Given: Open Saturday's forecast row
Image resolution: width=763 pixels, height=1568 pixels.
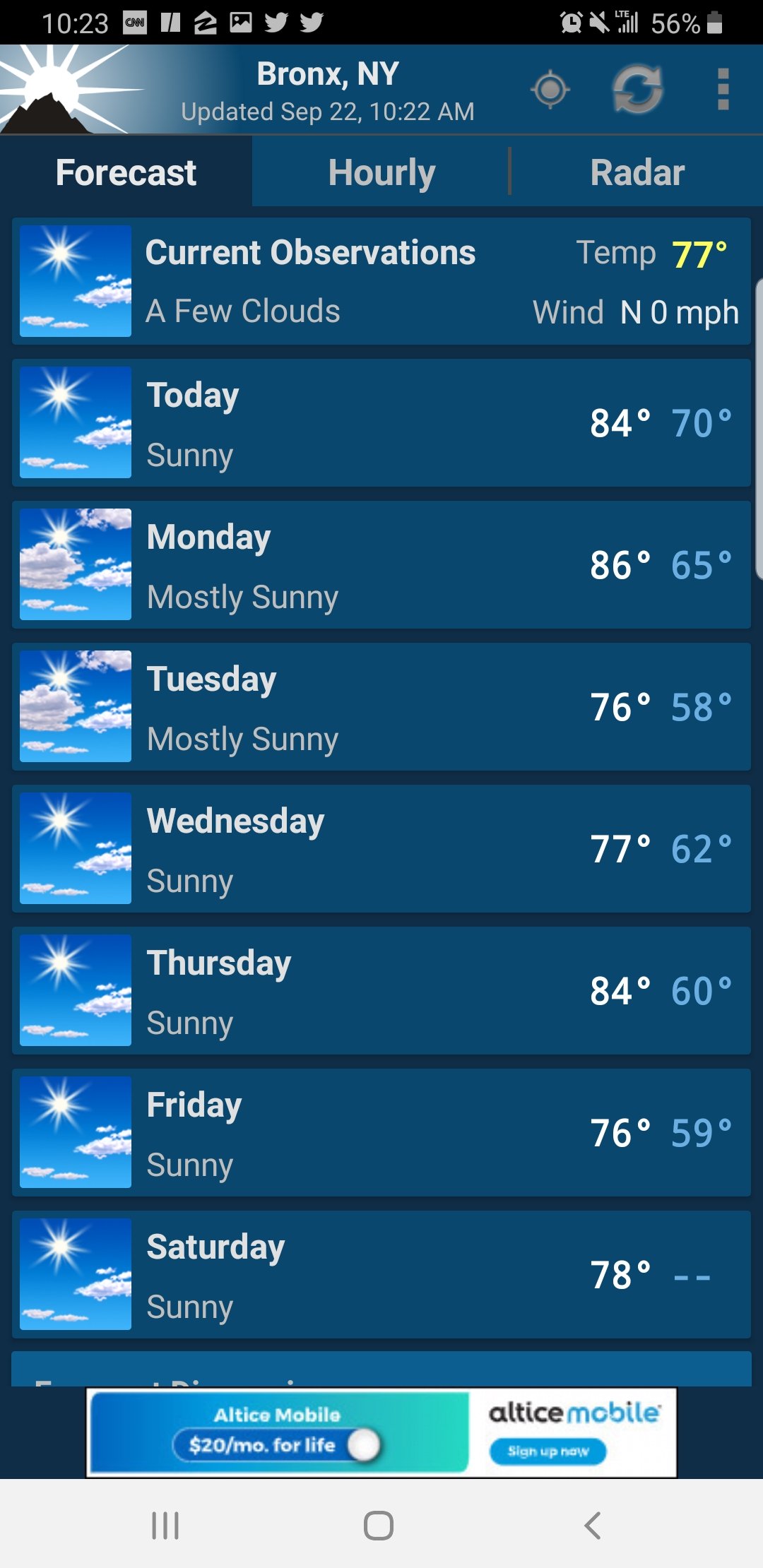Looking at the screenshot, I should pos(381,1274).
